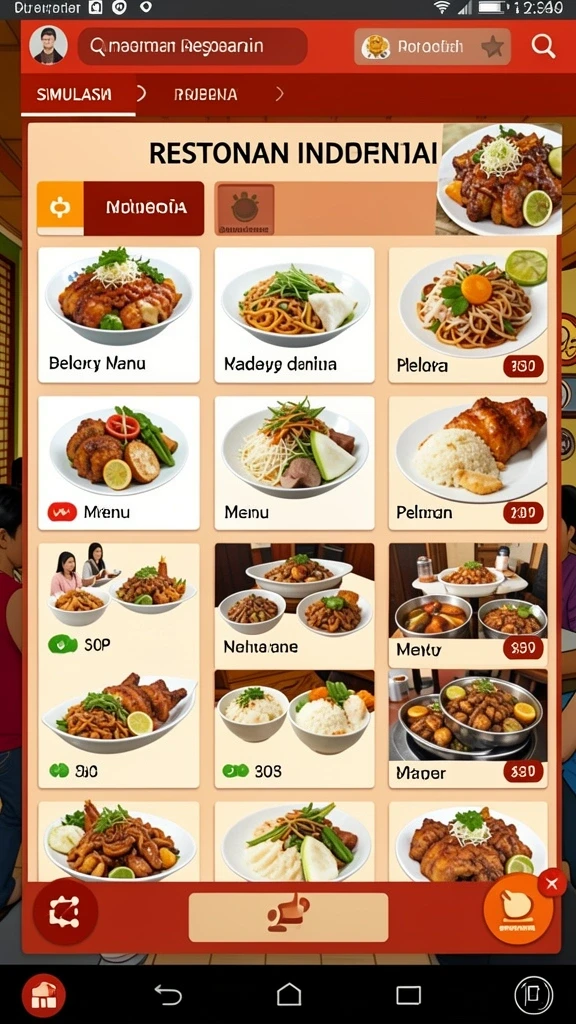Open the Nadeyg daniua noodle card
The image size is (576, 1024).
click(295, 315)
